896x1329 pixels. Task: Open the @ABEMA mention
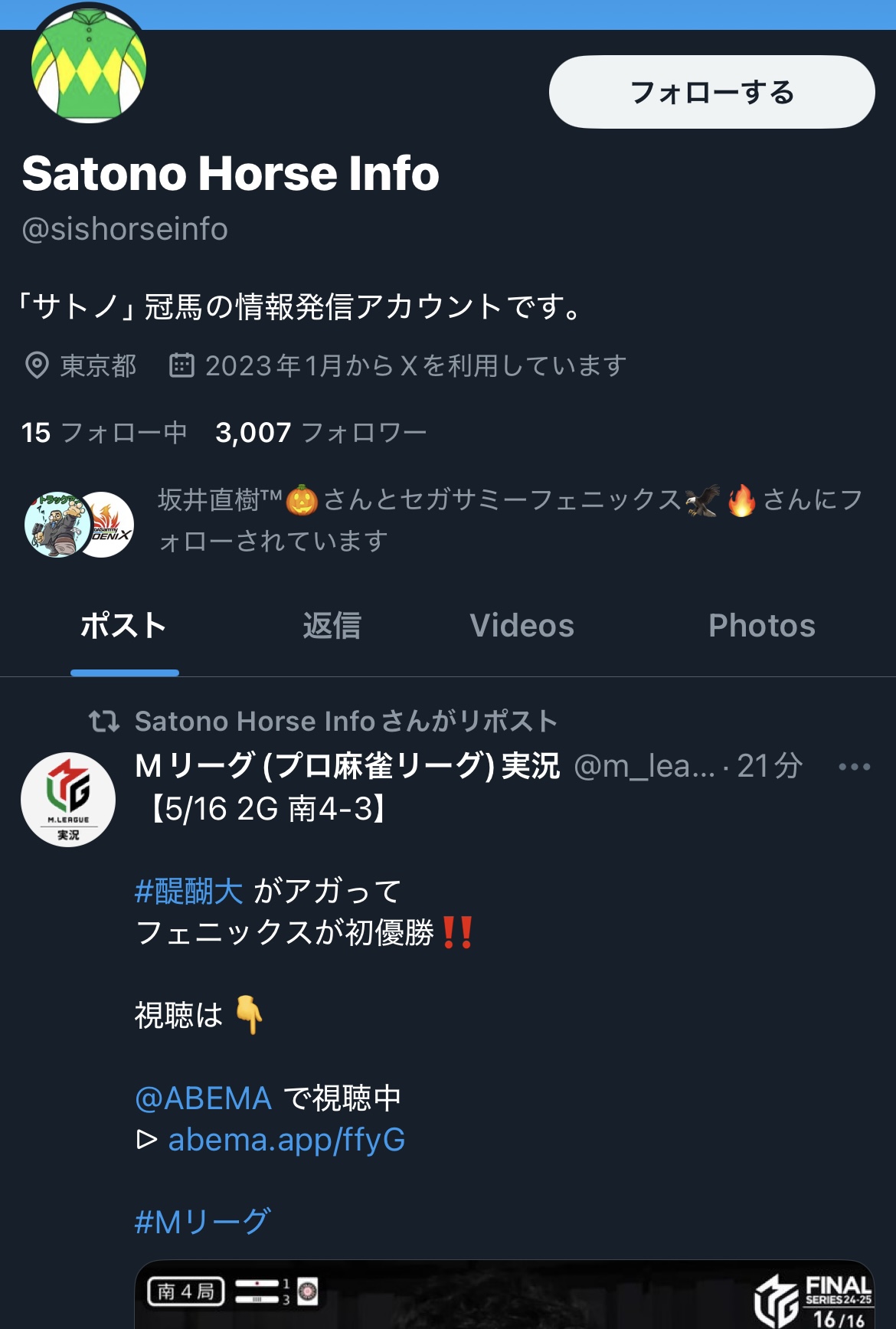[203, 1098]
